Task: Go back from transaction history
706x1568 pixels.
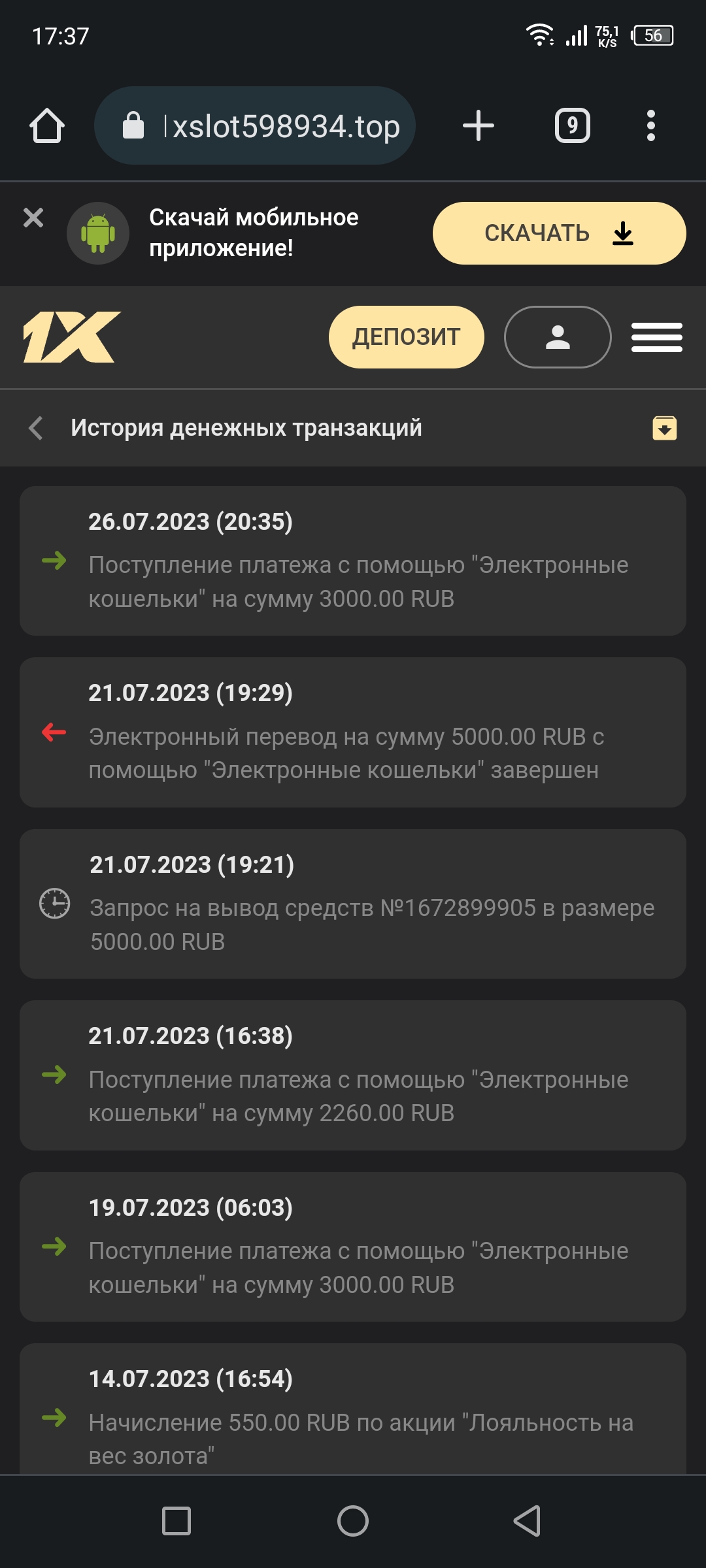Action: click(37, 428)
